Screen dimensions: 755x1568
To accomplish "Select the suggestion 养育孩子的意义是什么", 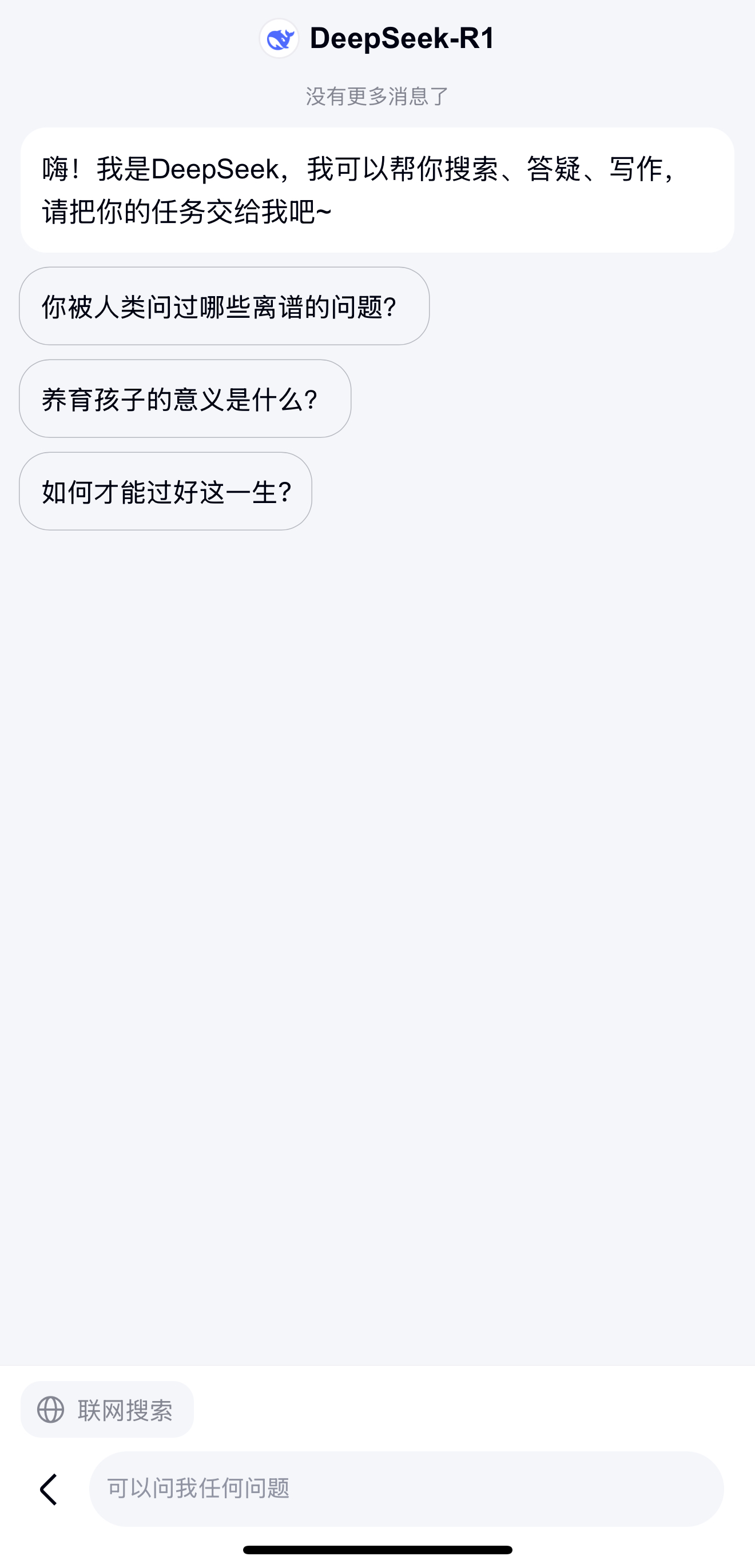I will coord(185,398).
